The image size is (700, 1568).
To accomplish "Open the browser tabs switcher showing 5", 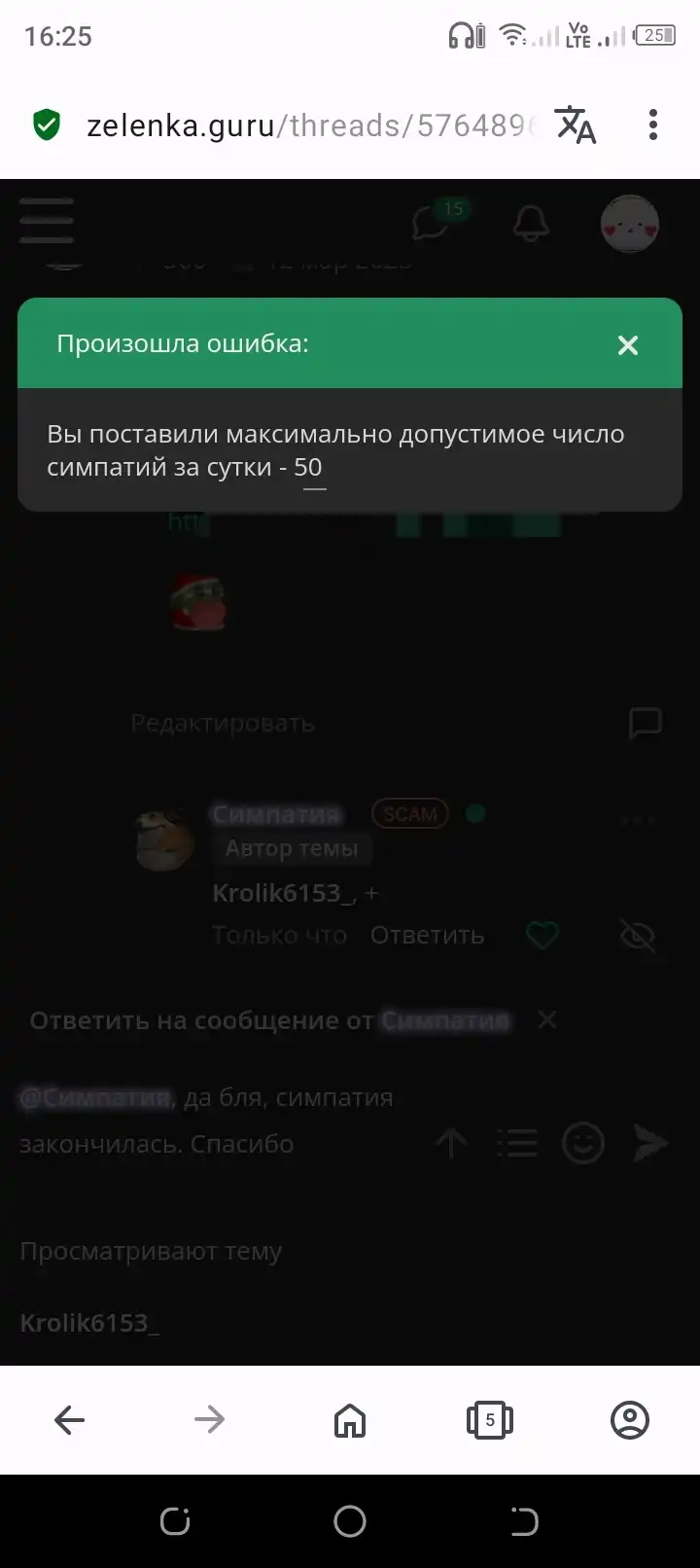I will pos(490,1420).
